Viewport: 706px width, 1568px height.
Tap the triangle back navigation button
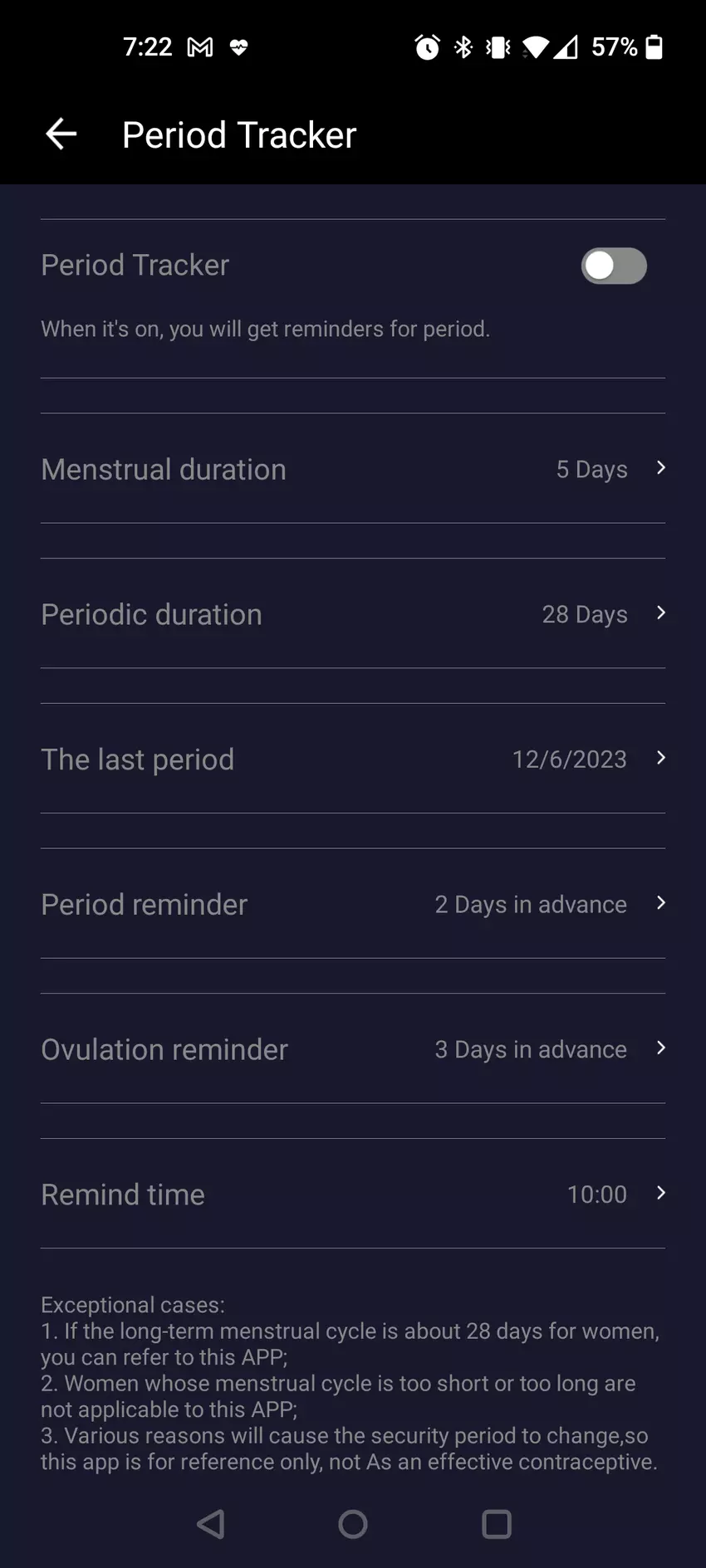click(210, 1524)
